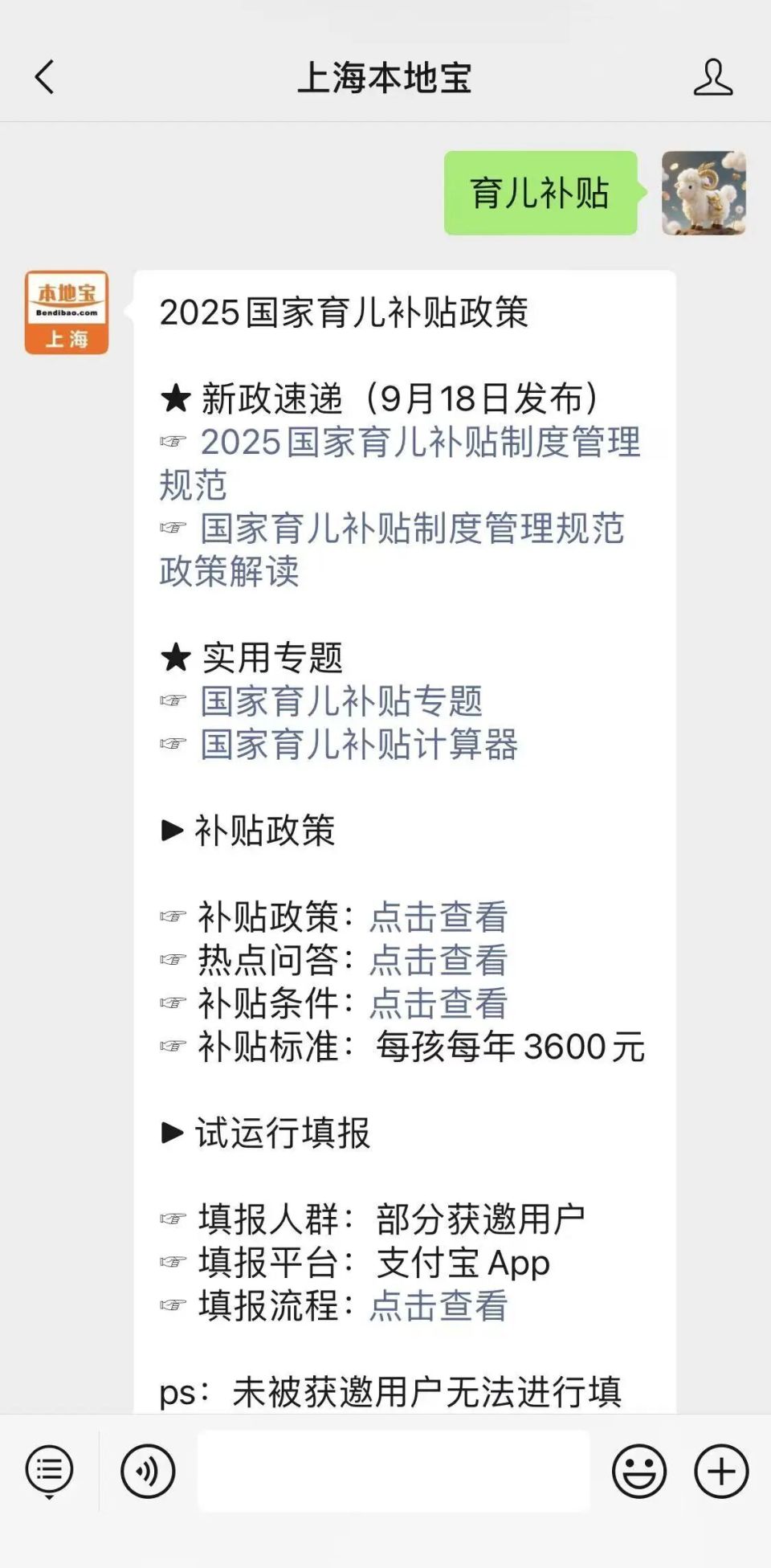View 热点问答 via 点击查看
Screen dimensions: 771x1568
439,960
